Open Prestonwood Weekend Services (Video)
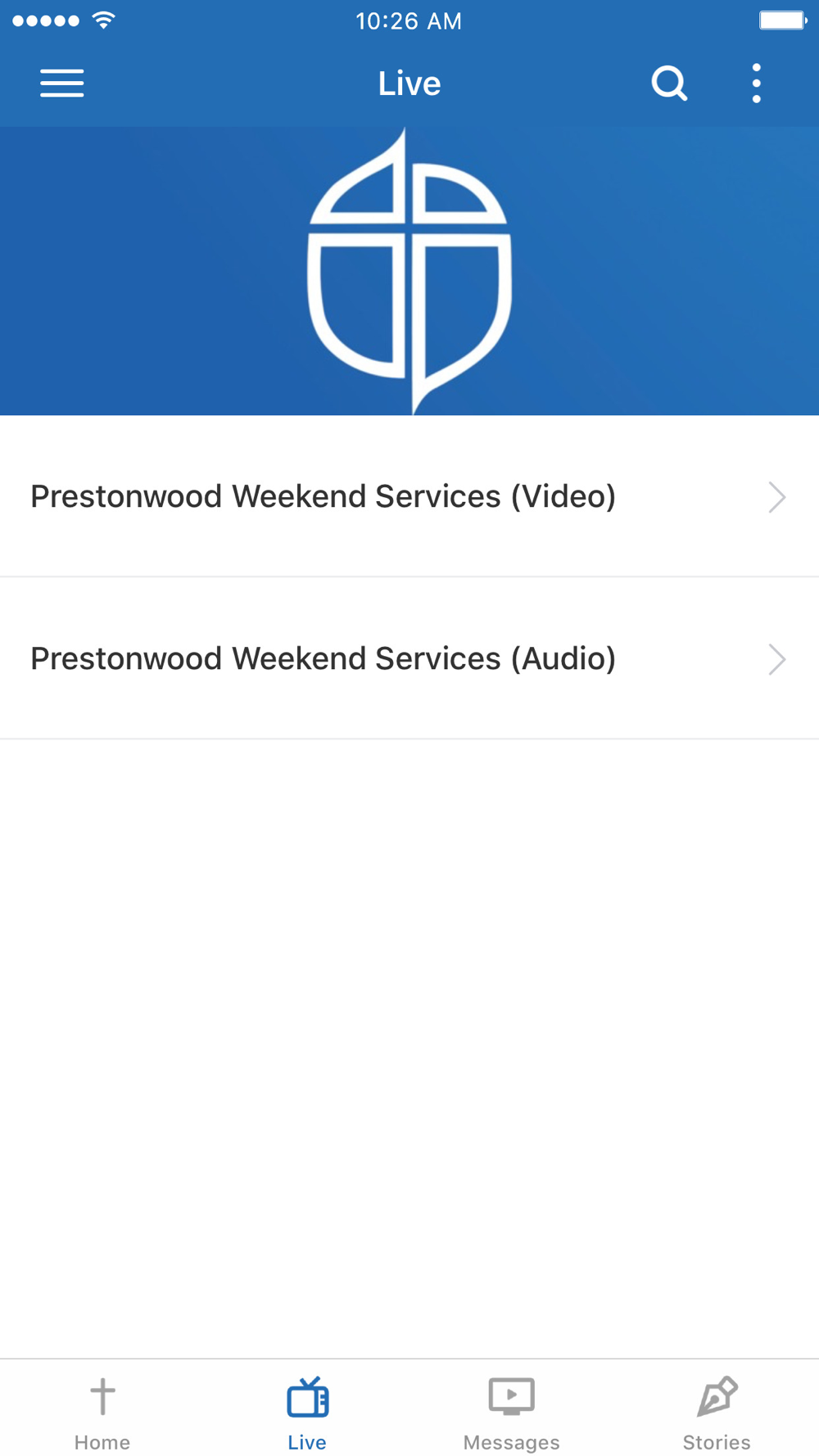 408,497
